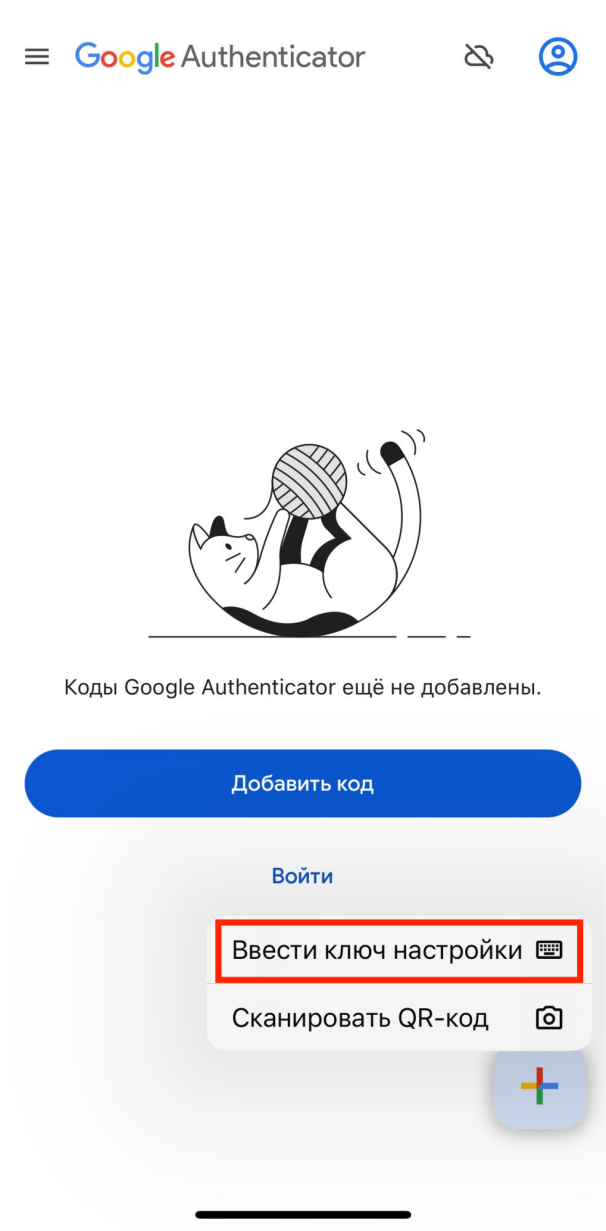Tap the cloud sync off icon
Image resolution: width=606 pixels, height=1231 pixels.
pos(479,57)
